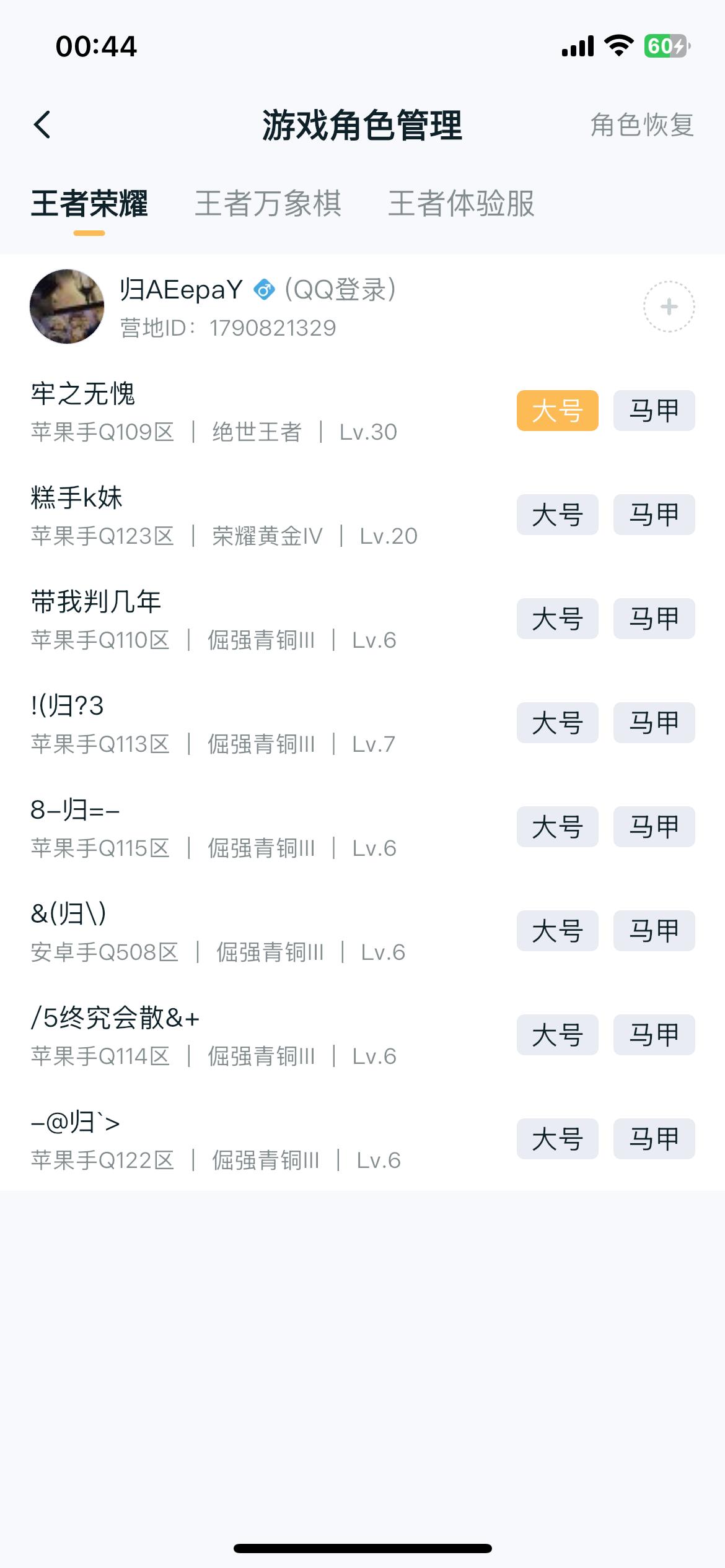The image size is (725, 1568).
Task: Click the cellular signal icon
Action: 578,45
